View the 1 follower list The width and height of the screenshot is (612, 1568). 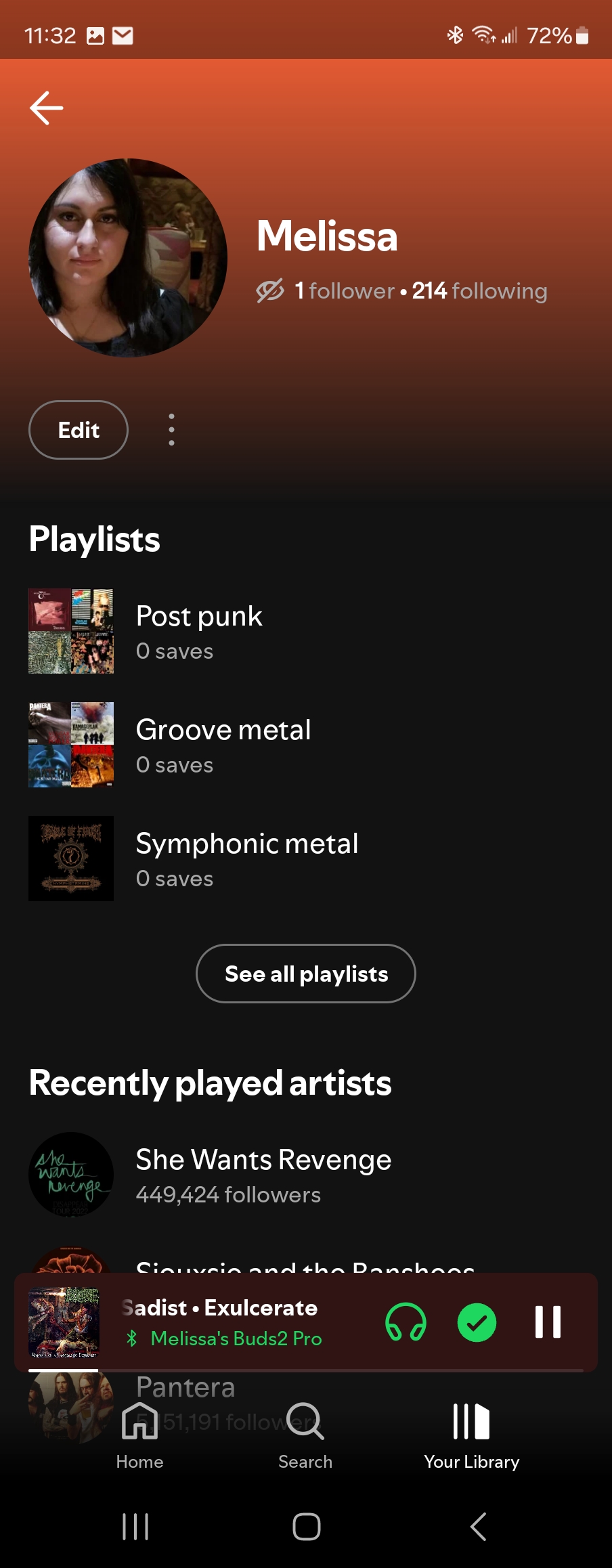click(x=344, y=291)
